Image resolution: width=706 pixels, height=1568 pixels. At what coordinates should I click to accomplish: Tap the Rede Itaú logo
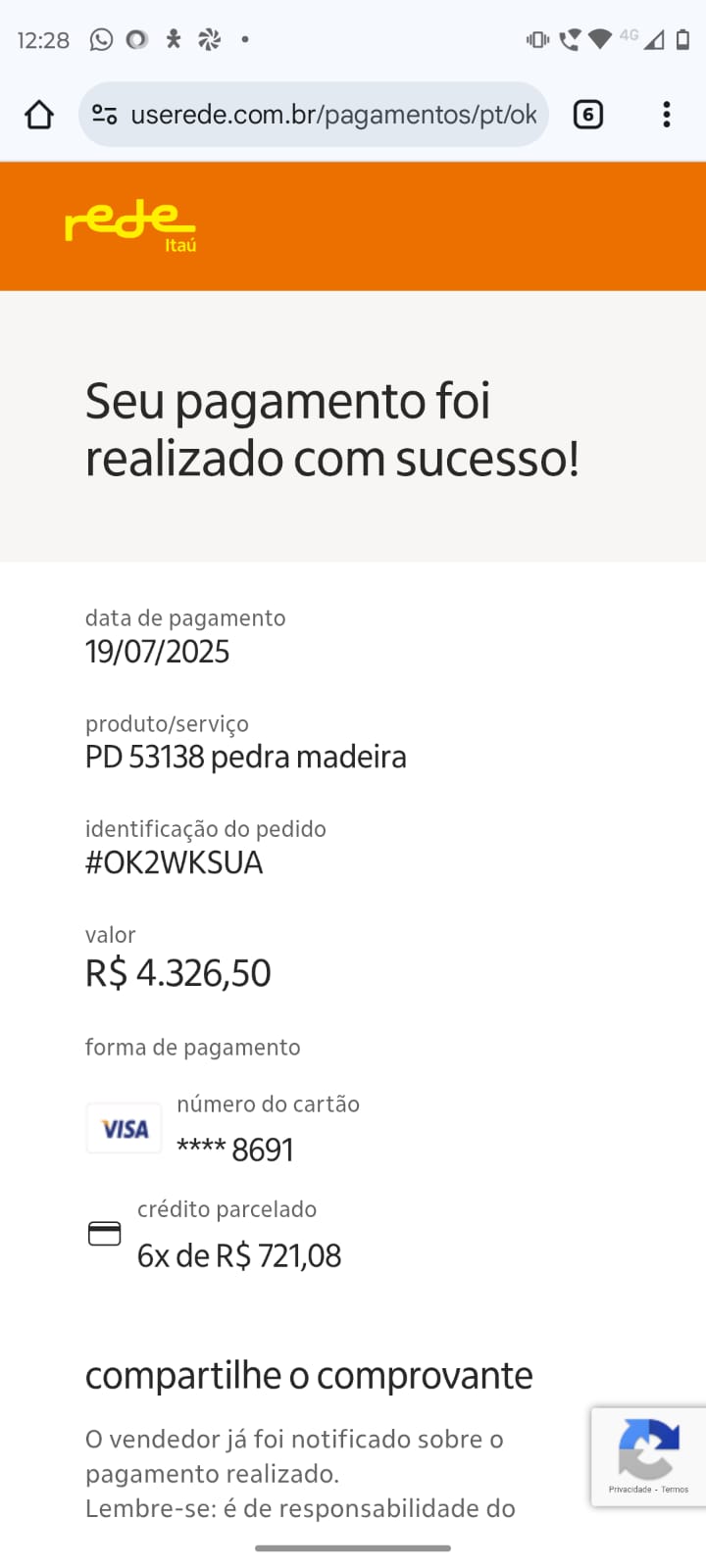coord(130,224)
